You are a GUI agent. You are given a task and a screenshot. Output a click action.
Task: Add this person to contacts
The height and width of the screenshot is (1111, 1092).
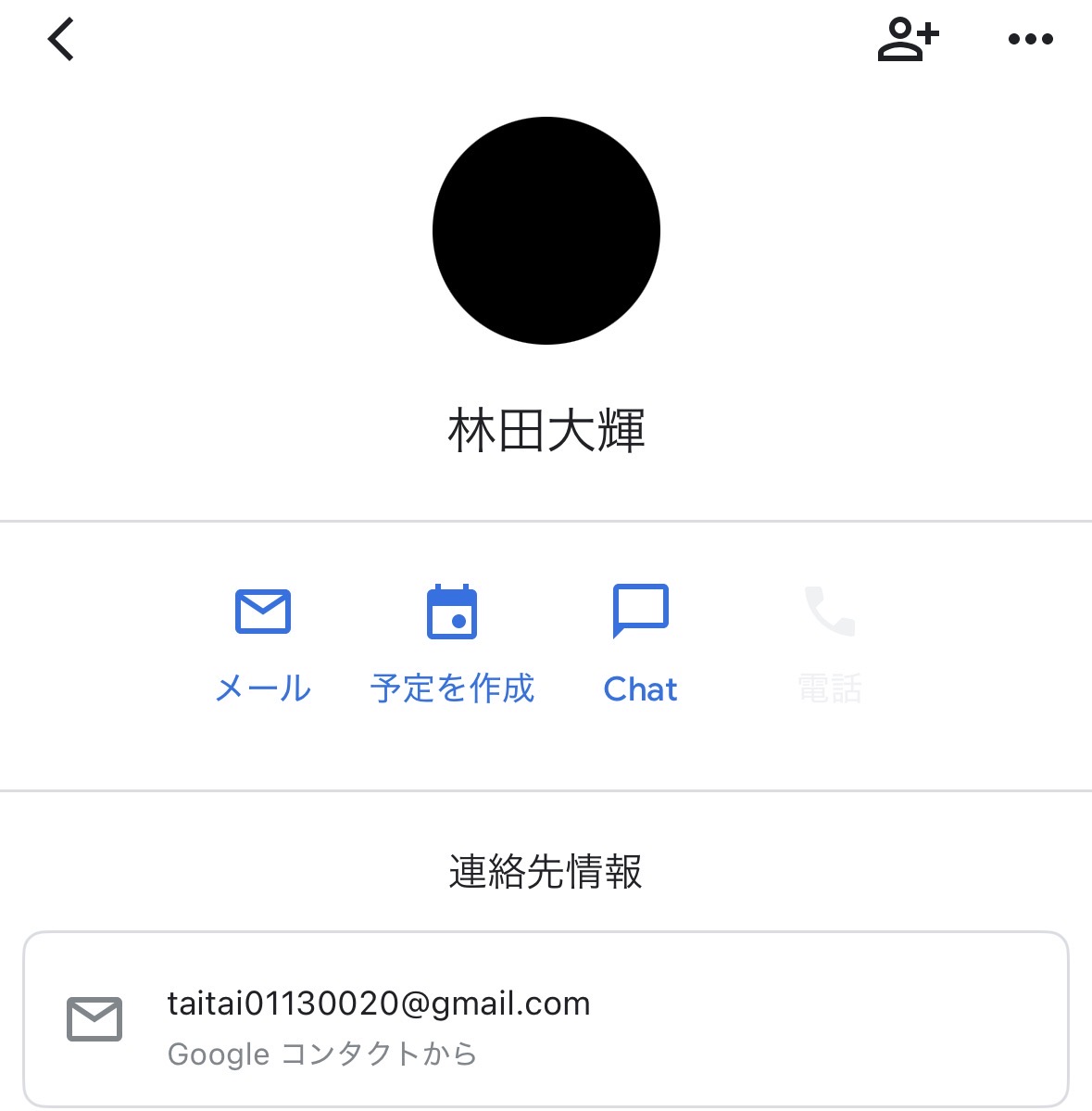click(x=907, y=40)
